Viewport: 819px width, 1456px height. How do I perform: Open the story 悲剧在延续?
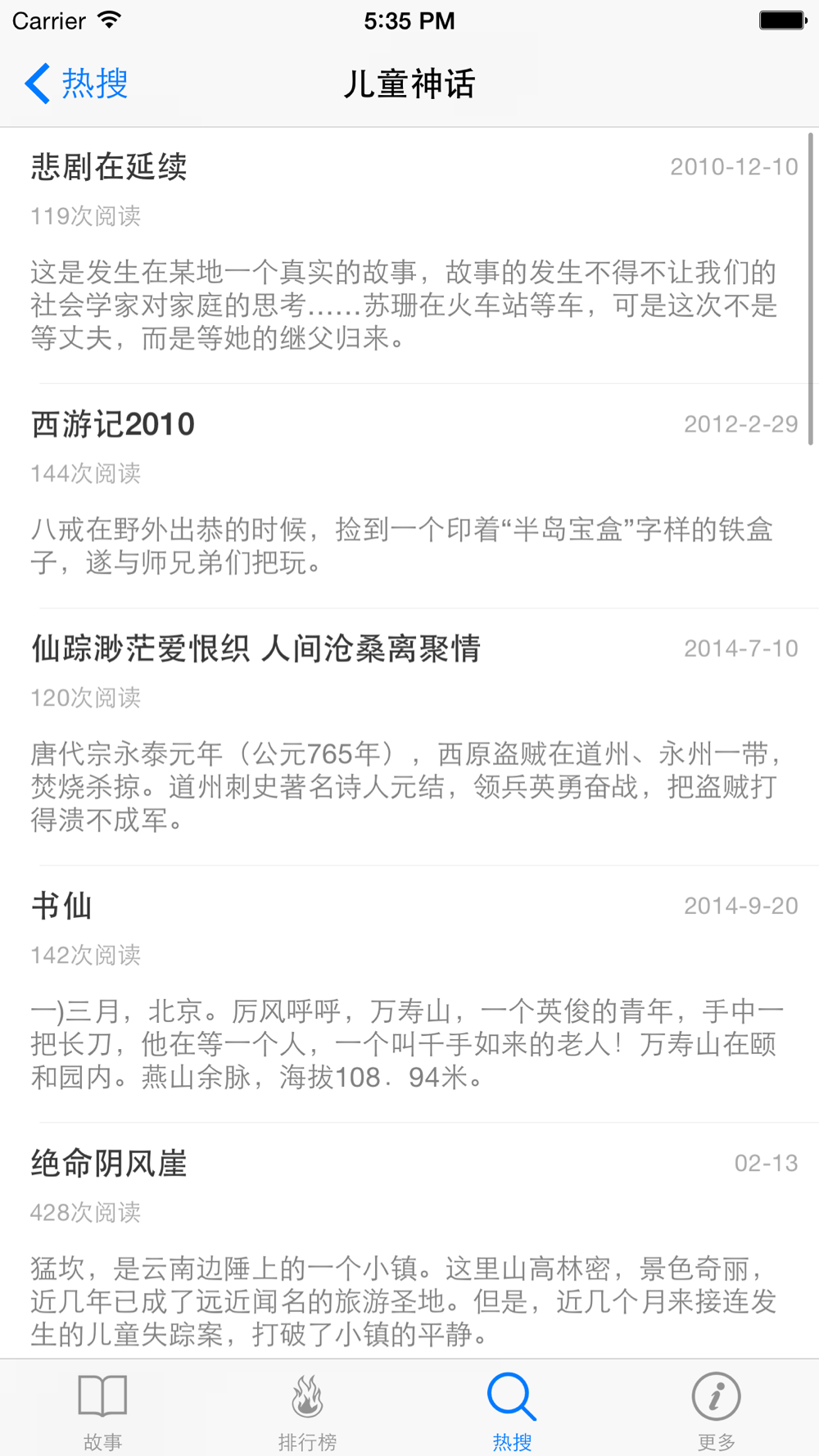click(x=409, y=255)
